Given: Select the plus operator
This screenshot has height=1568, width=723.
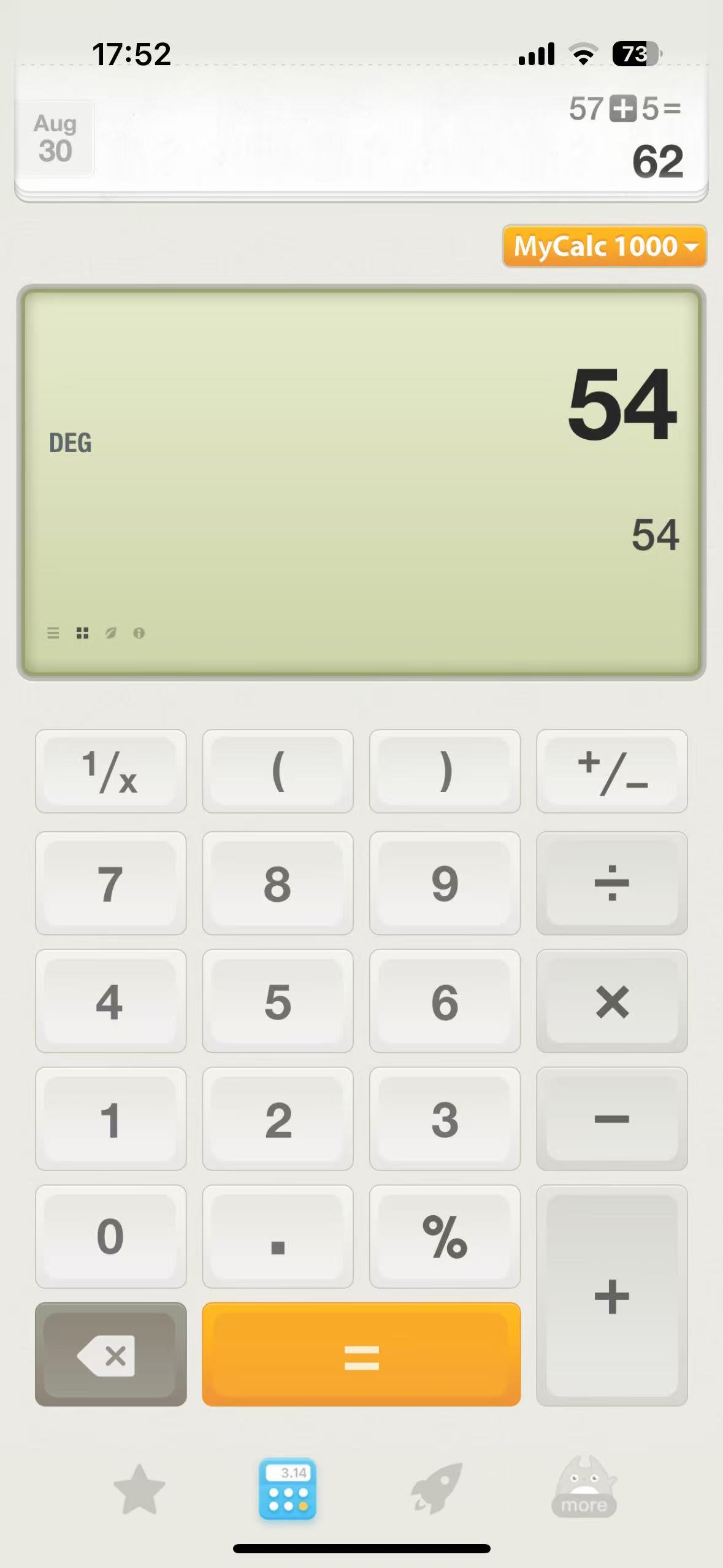Looking at the screenshot, I should tap(611, 1296).
